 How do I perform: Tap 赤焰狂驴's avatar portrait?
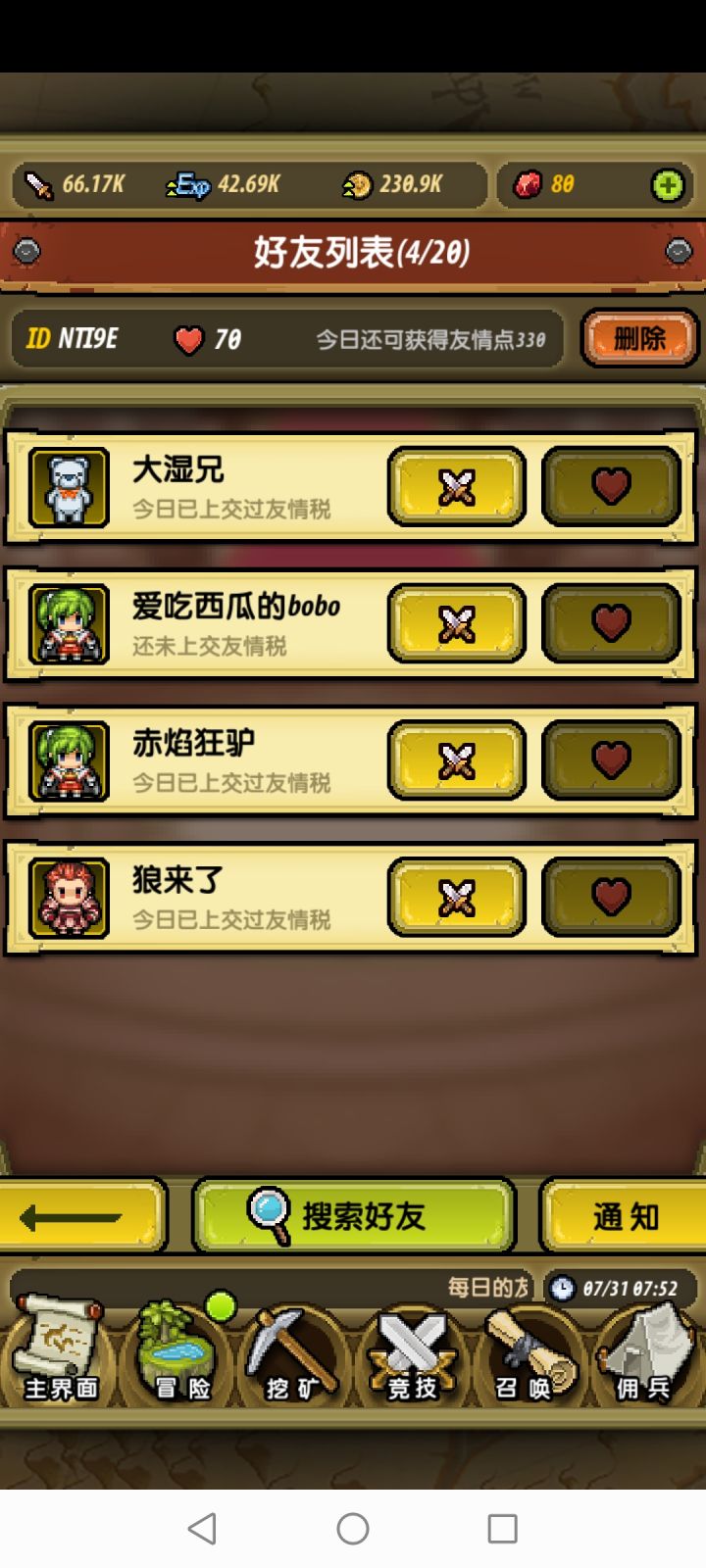click(x=67, y=760)
